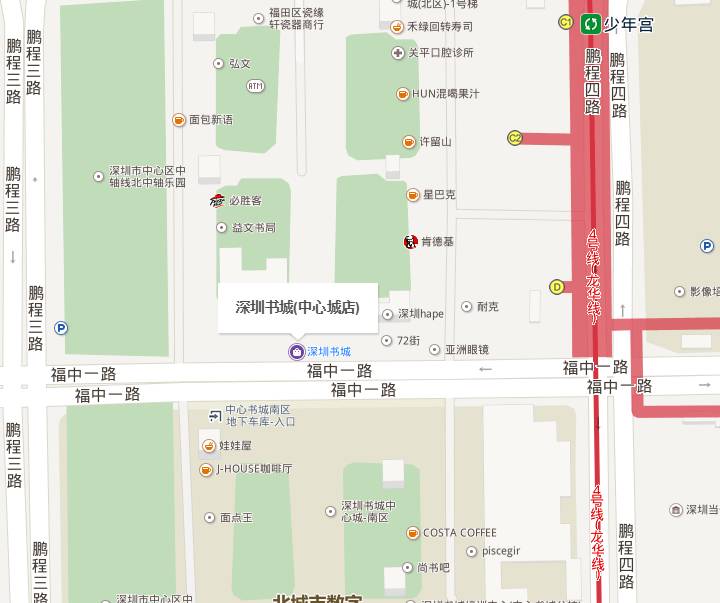Open the 少年宫 metro station icon
This screenshot has height=603, width=720.
pyautogui.click(x=591, y=23)
